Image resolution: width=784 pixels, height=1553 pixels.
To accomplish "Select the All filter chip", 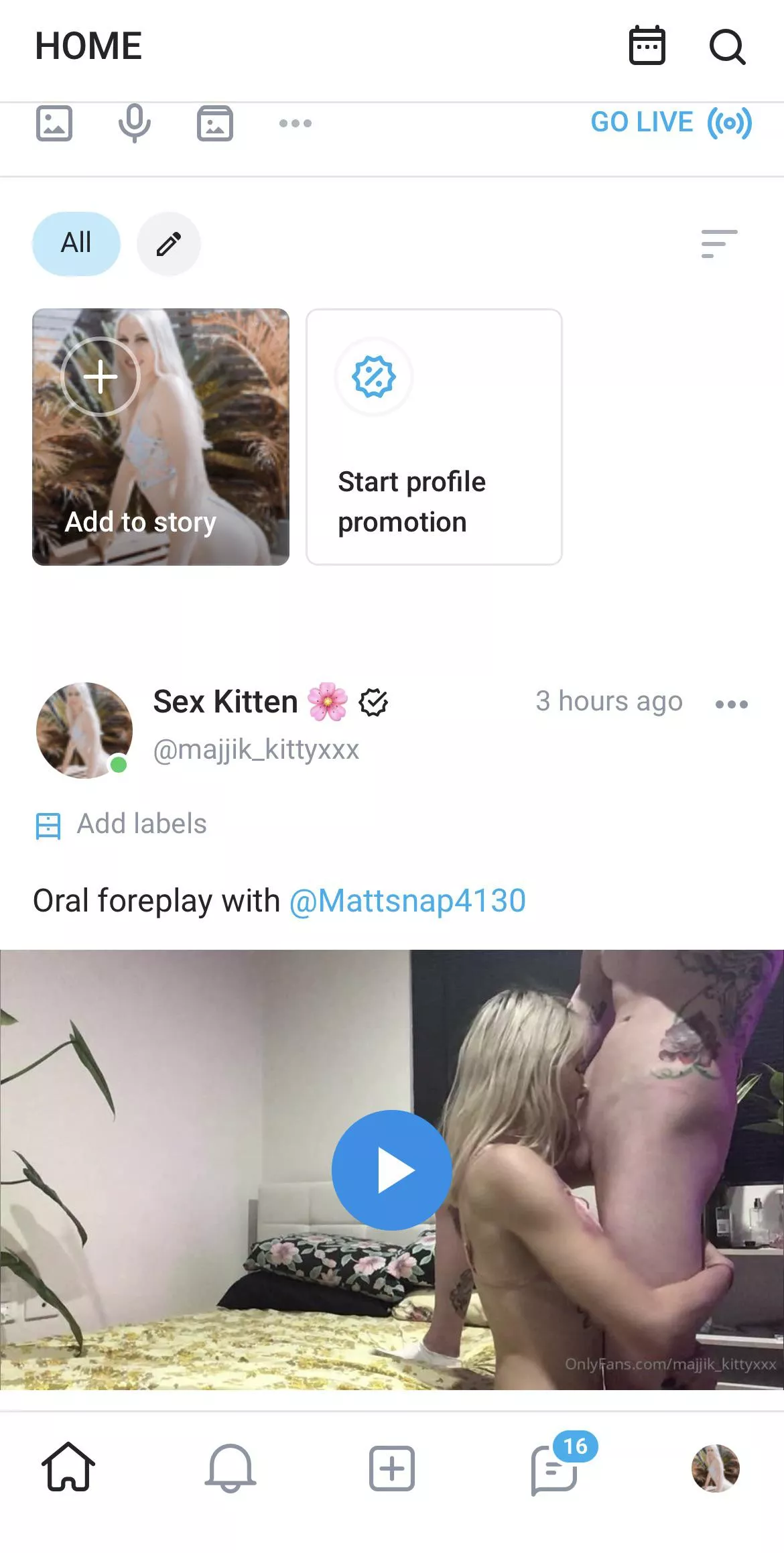I will (x=76, y=243).
